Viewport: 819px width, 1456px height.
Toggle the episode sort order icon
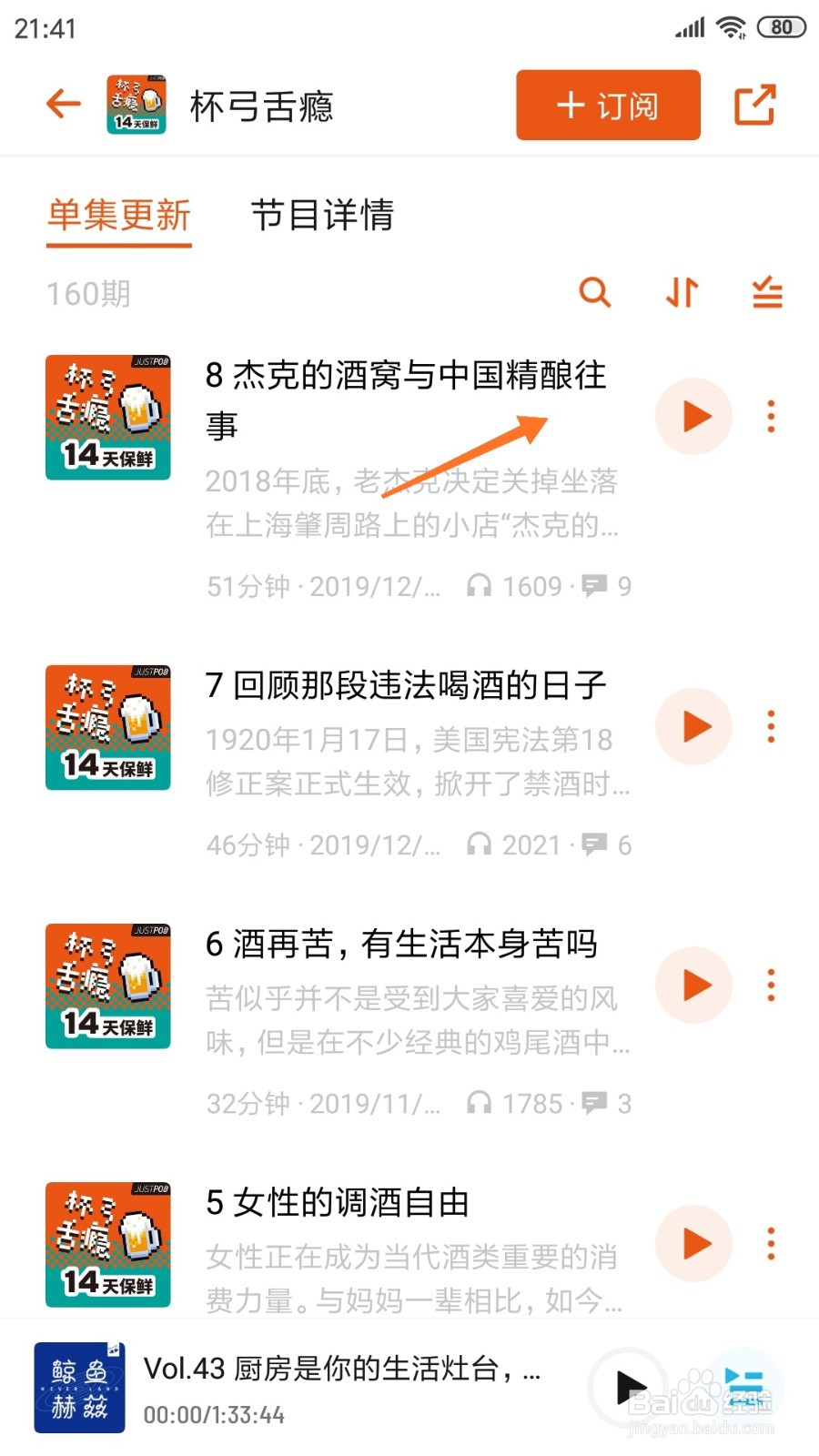pos(681,293)
